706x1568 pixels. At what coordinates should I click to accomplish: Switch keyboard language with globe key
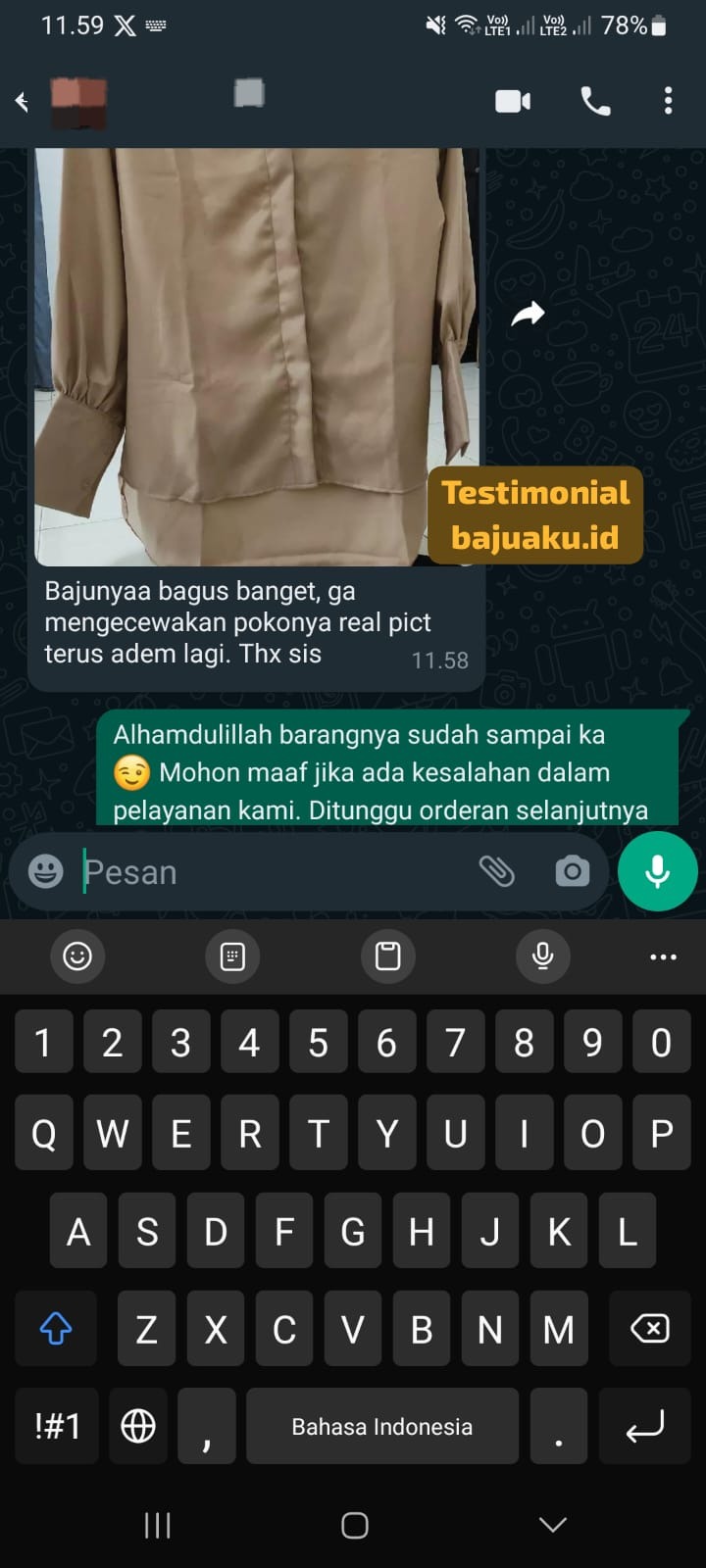point(138,1426)
